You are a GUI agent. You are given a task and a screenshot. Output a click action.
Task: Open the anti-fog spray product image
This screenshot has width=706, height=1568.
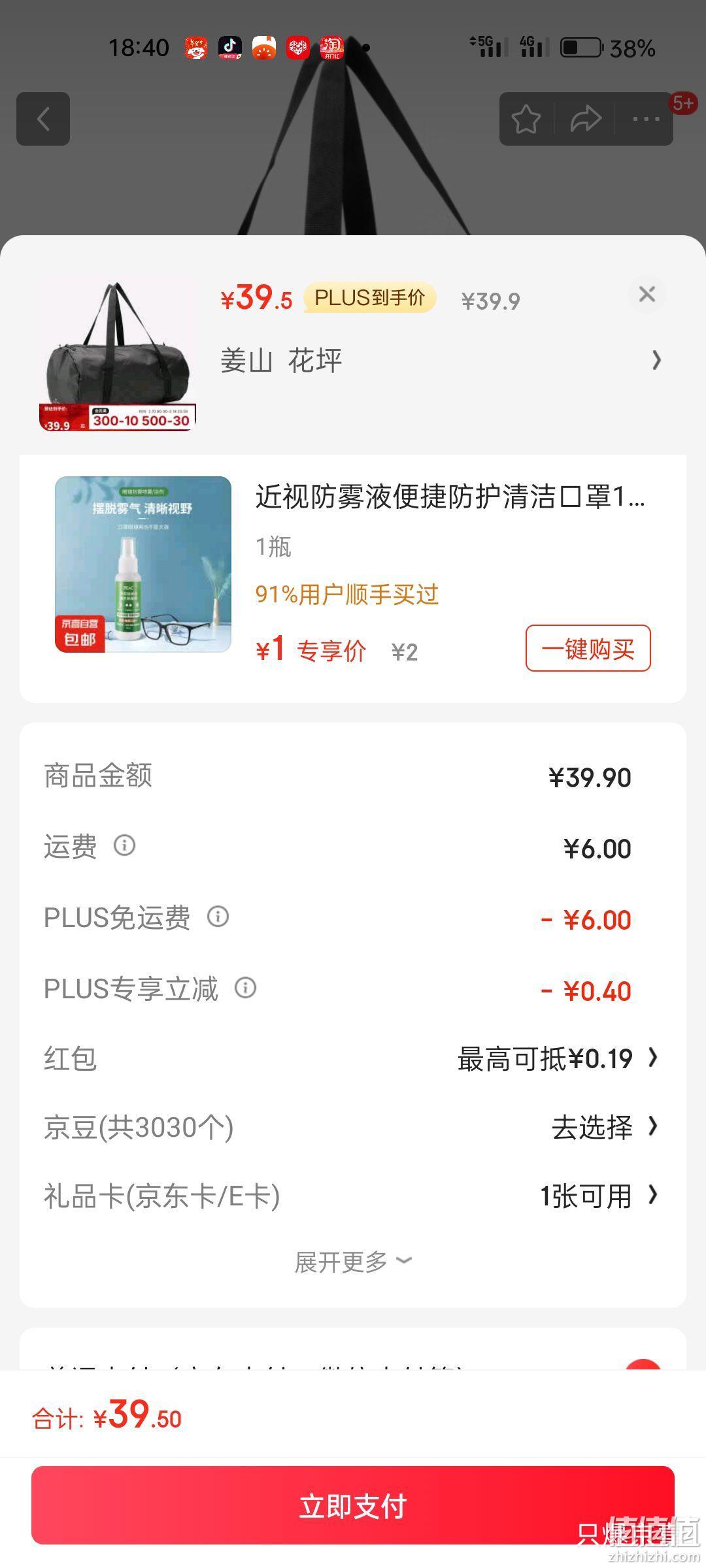point(143,564)
